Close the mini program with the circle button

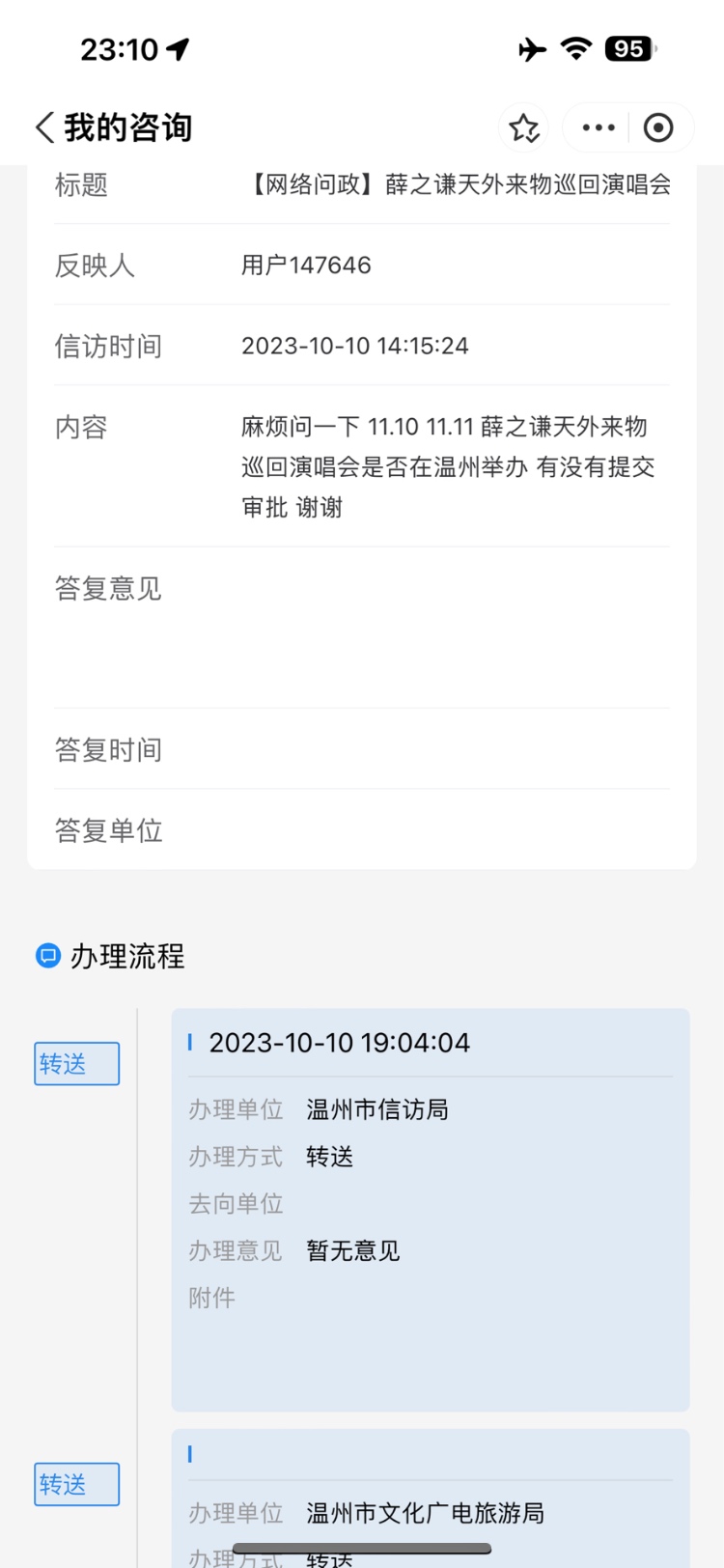658,127
